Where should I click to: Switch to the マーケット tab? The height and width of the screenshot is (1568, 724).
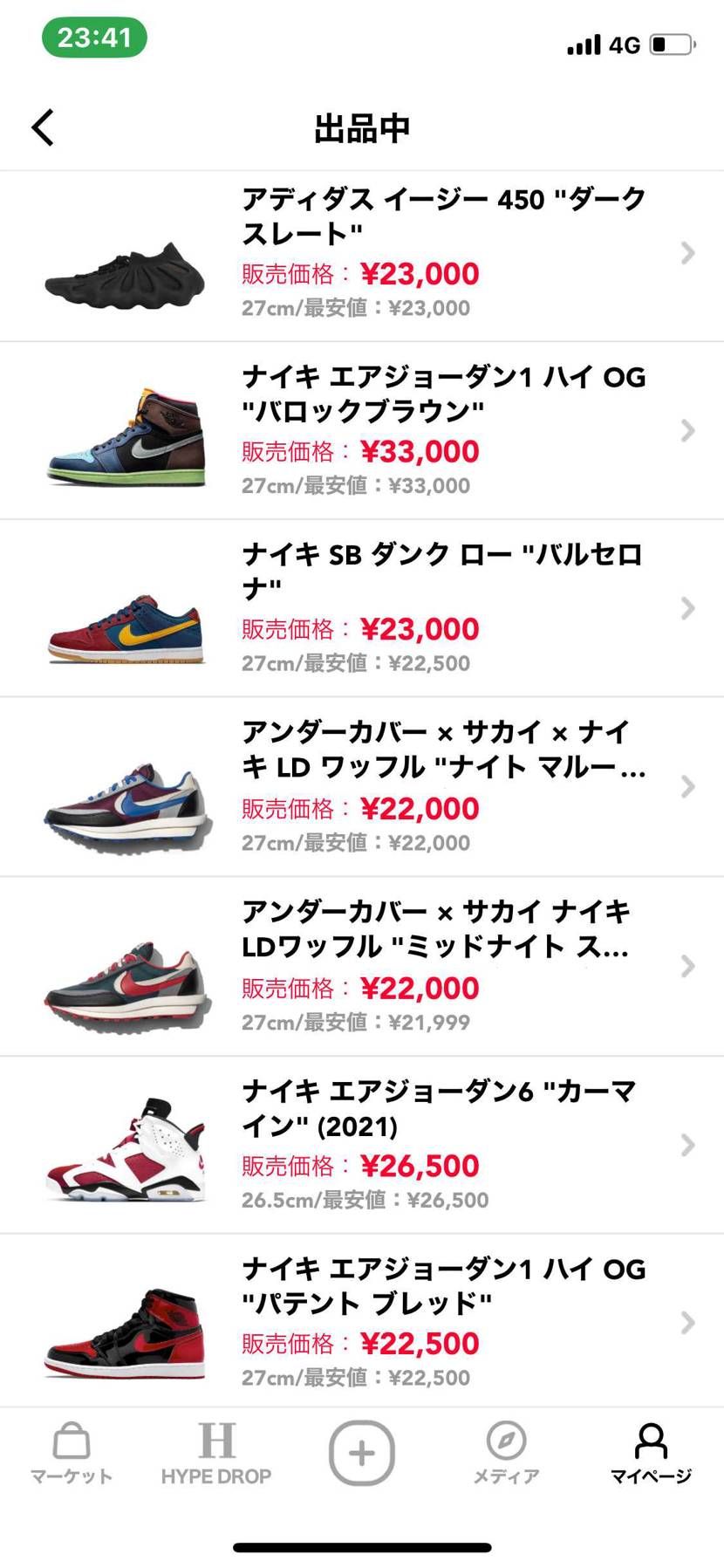(72, 1454)
